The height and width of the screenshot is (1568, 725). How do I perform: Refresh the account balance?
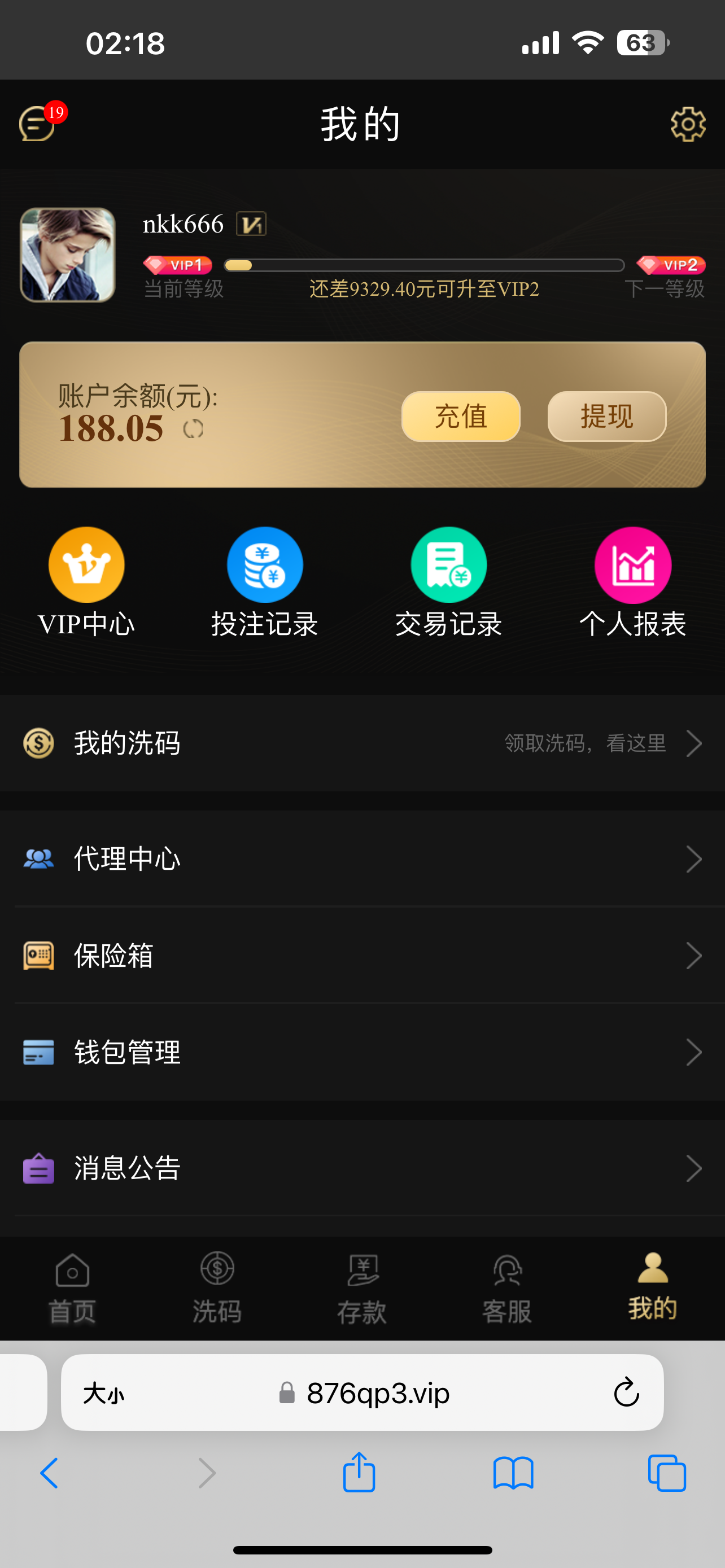193,429
